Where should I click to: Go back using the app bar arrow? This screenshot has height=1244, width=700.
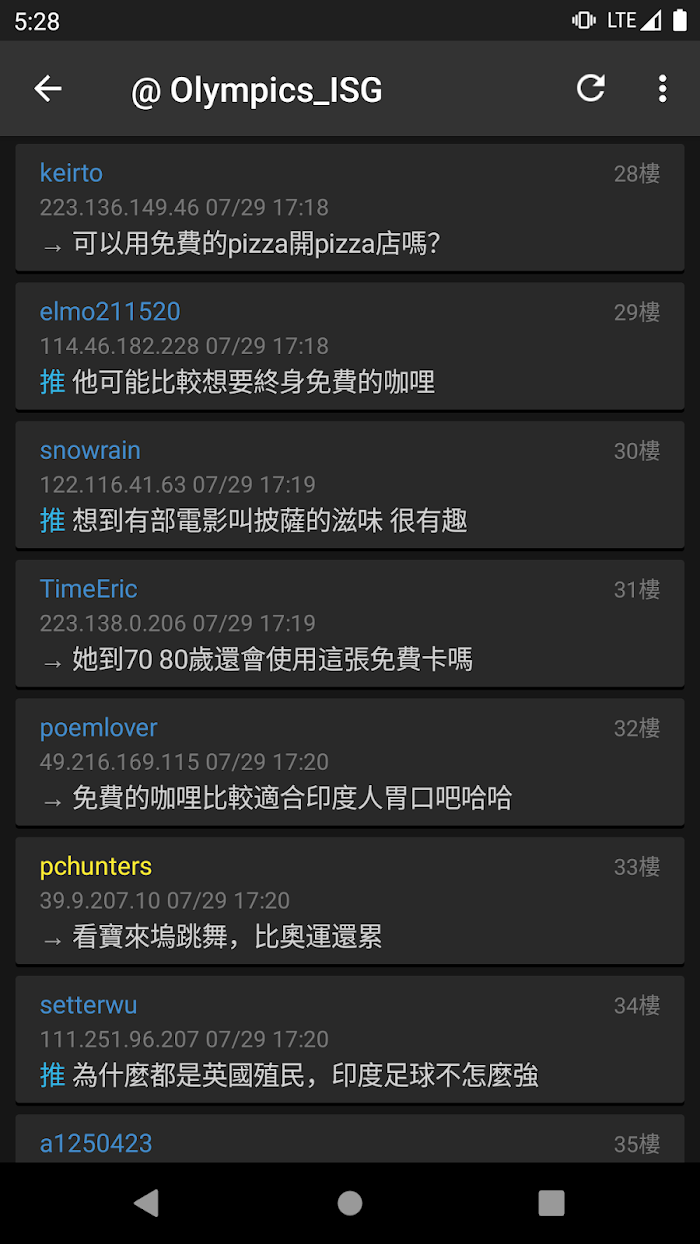click(48, 89)
